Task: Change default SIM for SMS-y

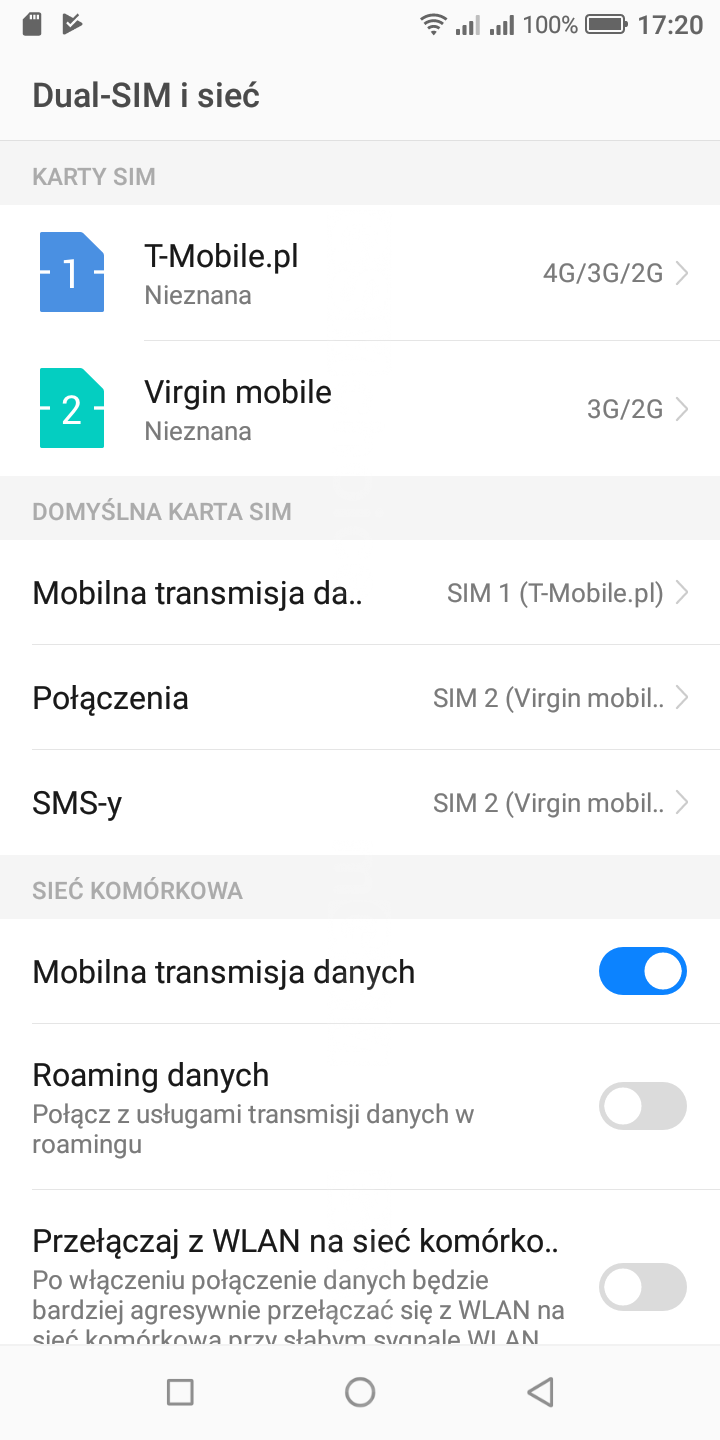Action: (360, 802)
